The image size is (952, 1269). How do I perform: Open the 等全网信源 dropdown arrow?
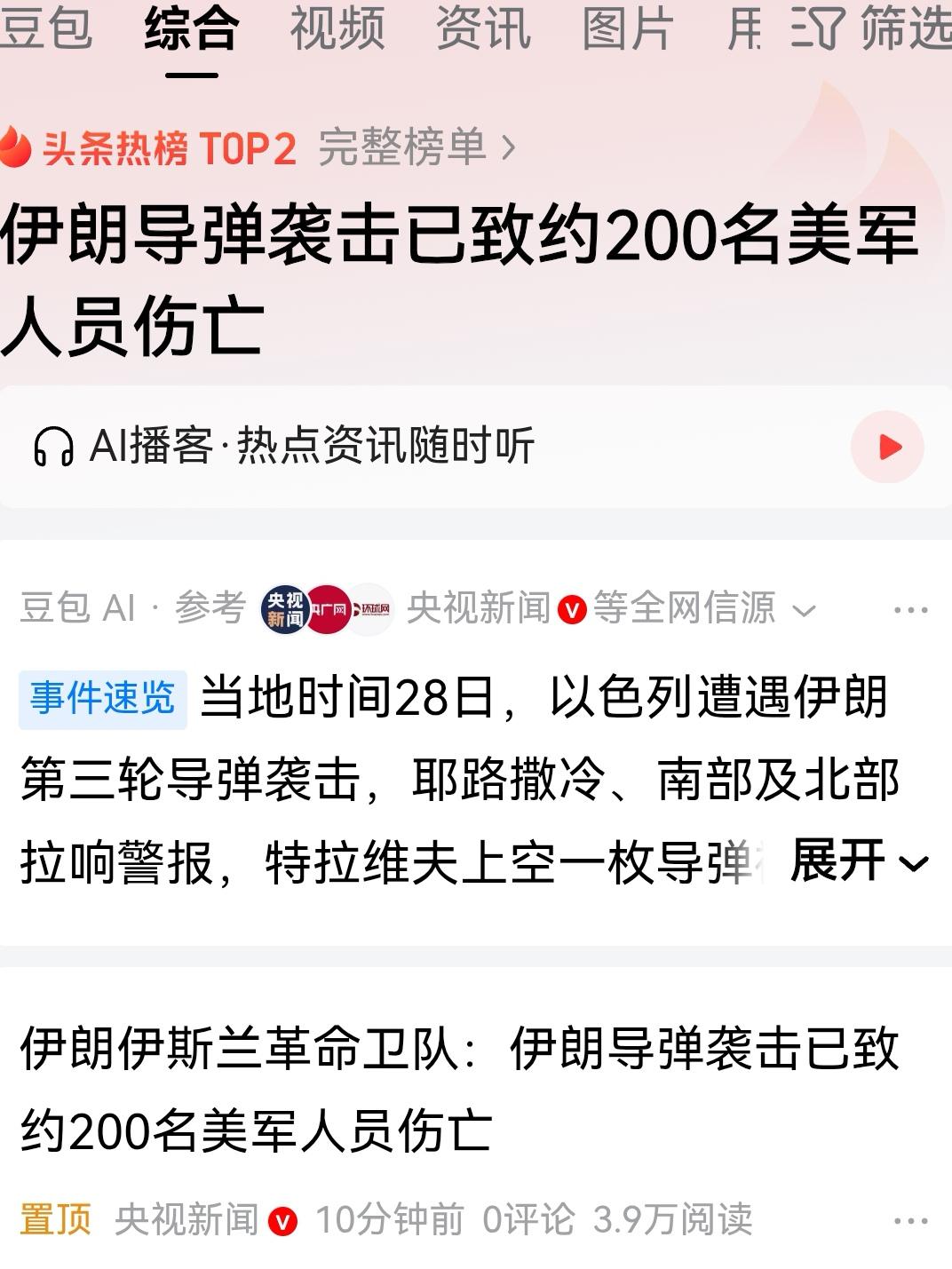pyautogui.click(x=806, y=612)
